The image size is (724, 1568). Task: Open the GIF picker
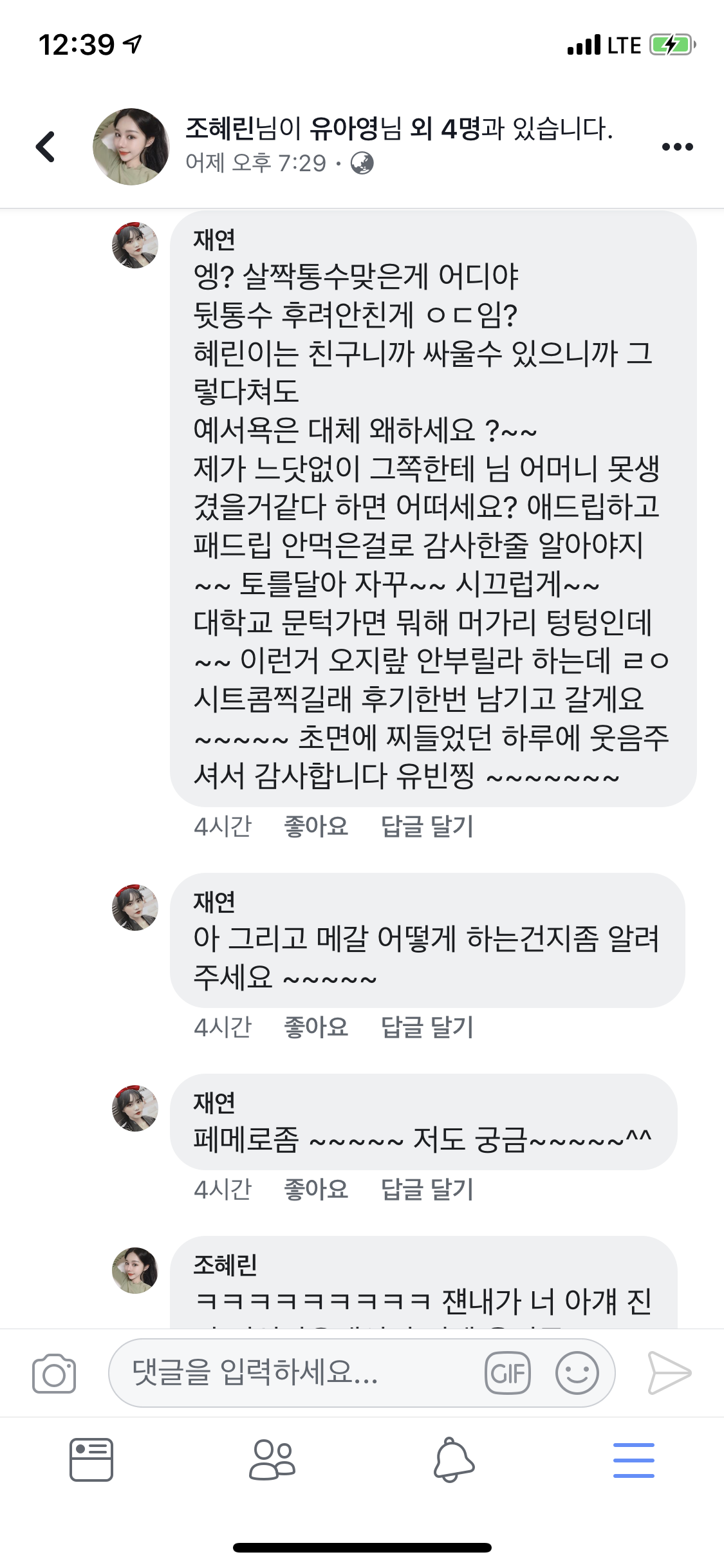(x=508, y=1373)
